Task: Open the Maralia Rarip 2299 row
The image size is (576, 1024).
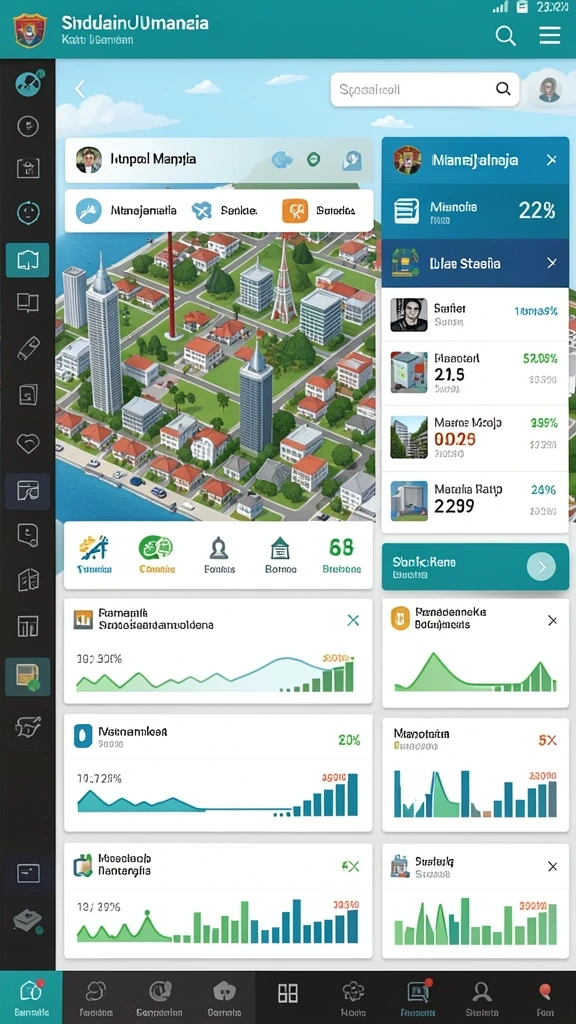Action: pos(475,500)
